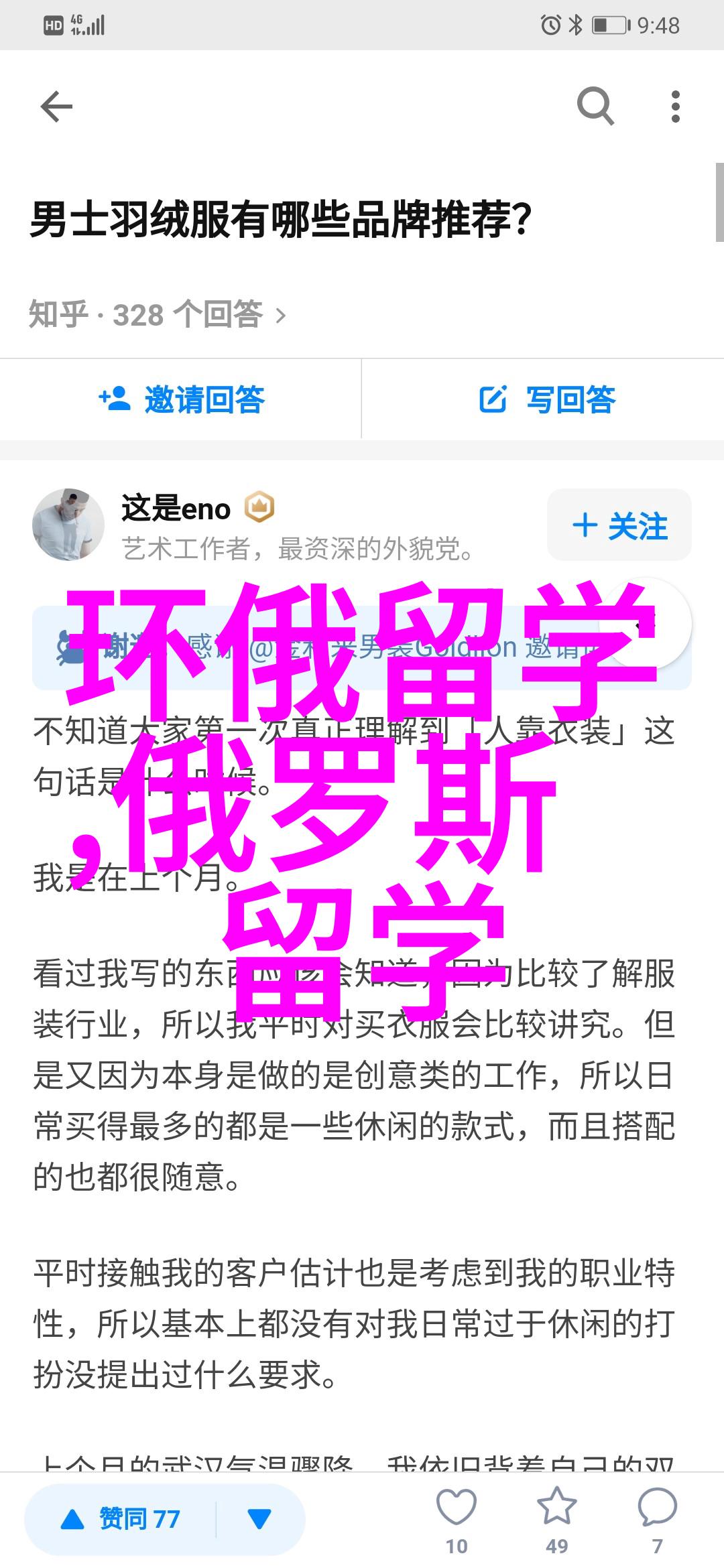
Task: Open 这是eno's profile
Action: click(x=176, y=509)
